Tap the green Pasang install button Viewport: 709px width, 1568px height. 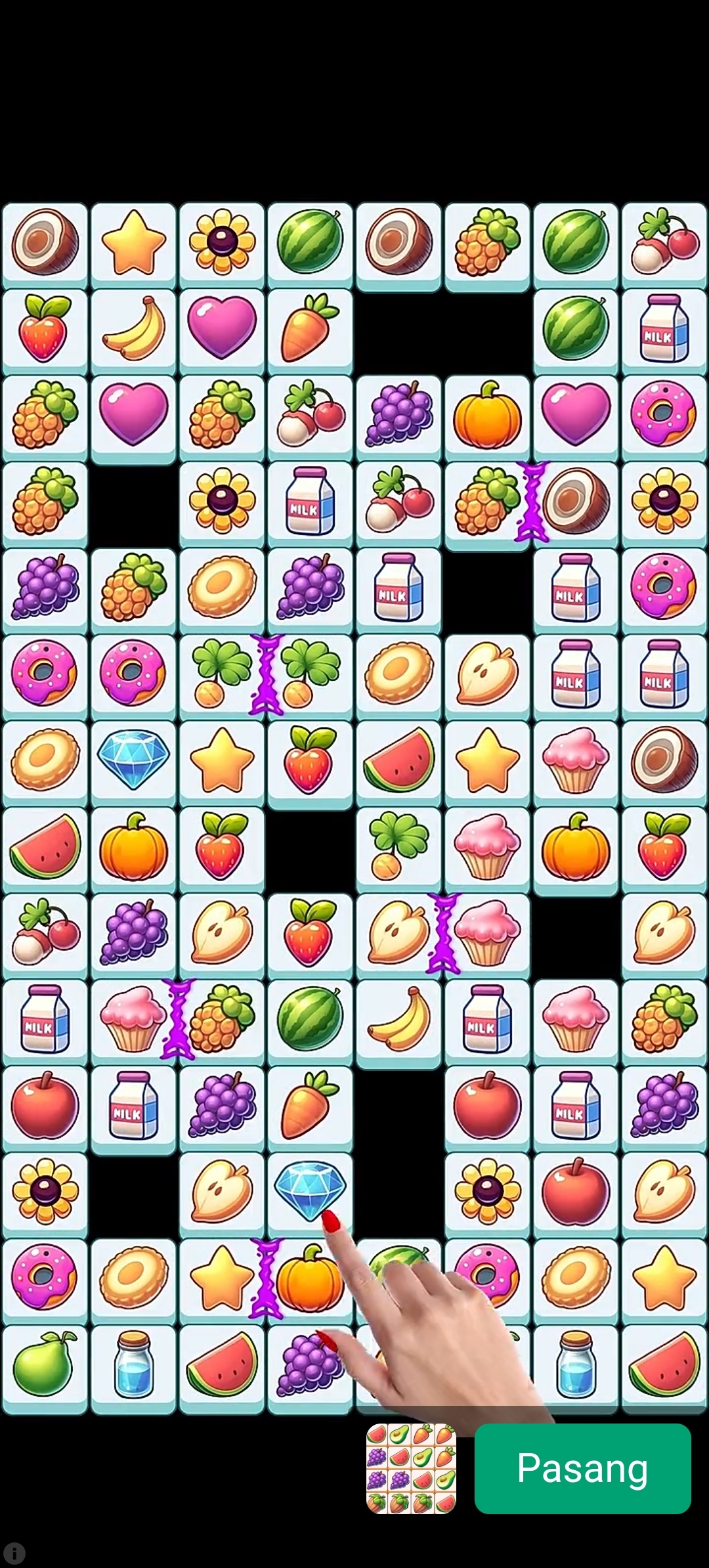pyautogui.click(x=582, y=1468)
